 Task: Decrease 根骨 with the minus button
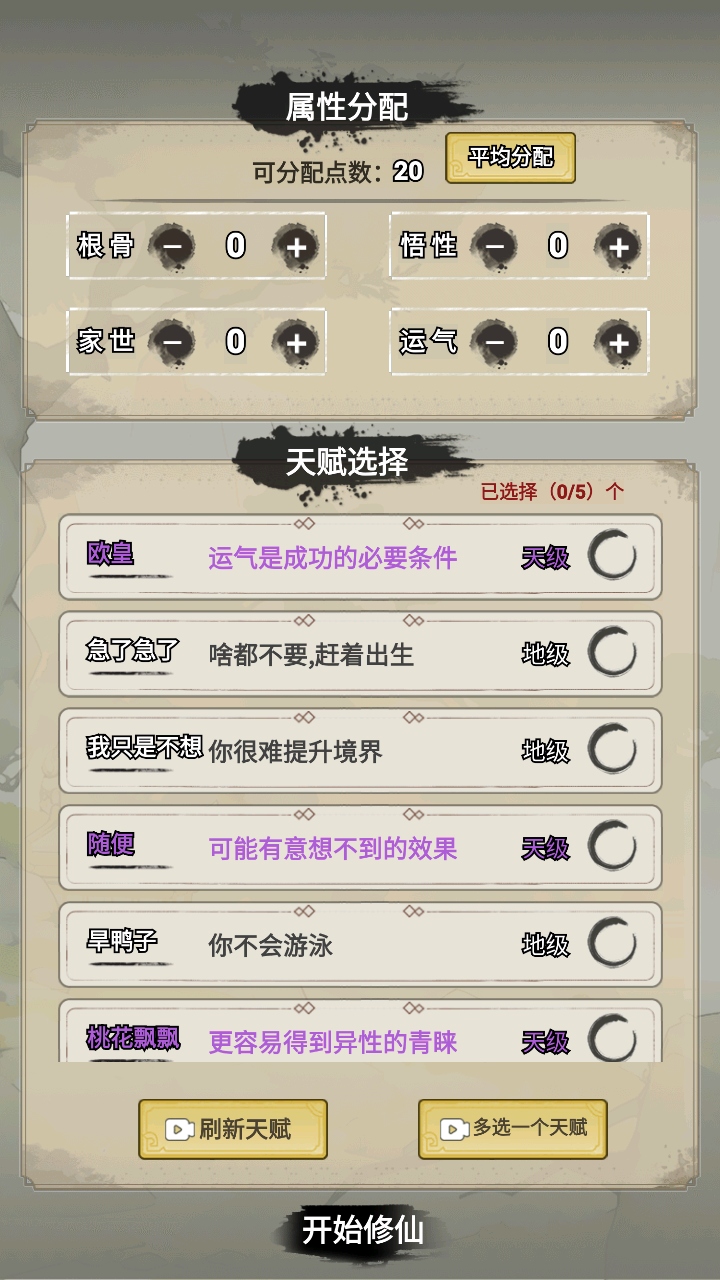click(x=173, y=246)
